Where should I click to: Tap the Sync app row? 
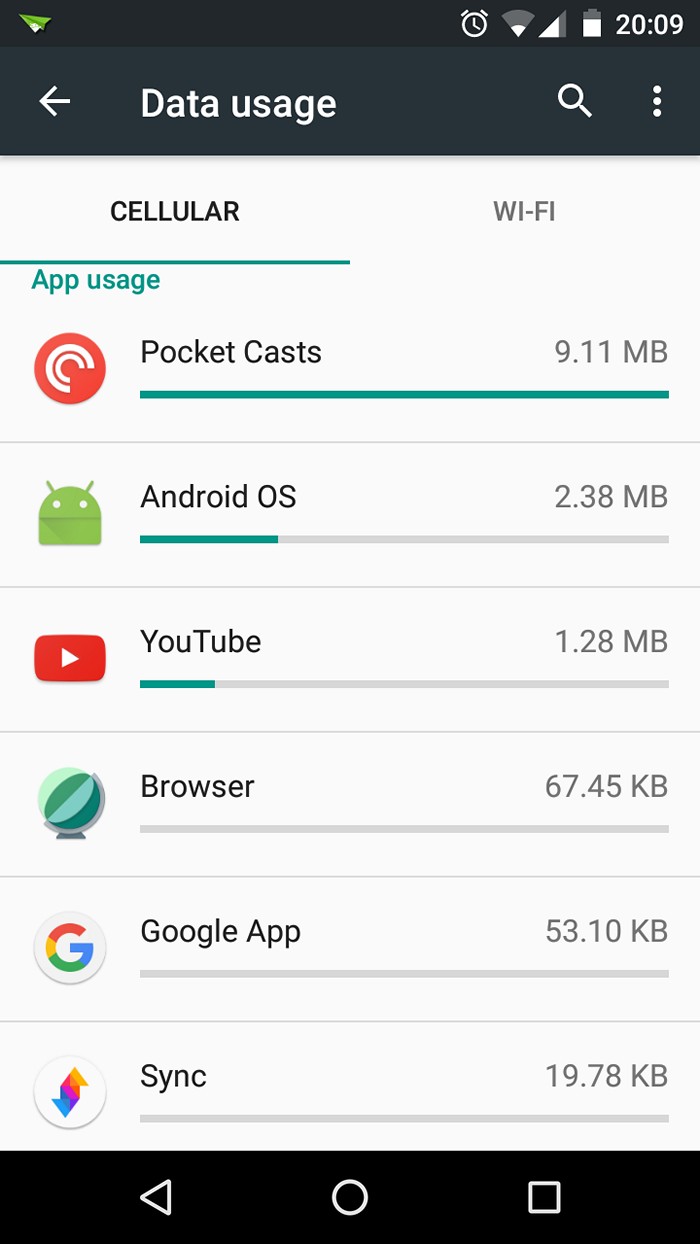coord(350,1090)
